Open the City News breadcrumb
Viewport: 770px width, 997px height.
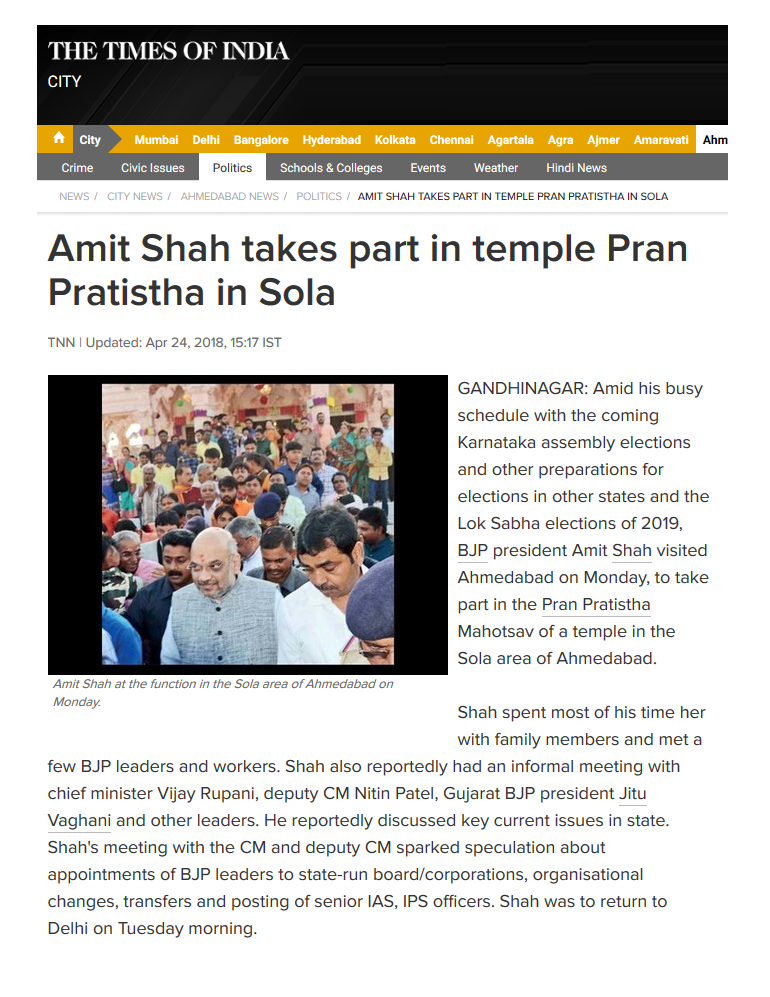[x=134, y=196]
